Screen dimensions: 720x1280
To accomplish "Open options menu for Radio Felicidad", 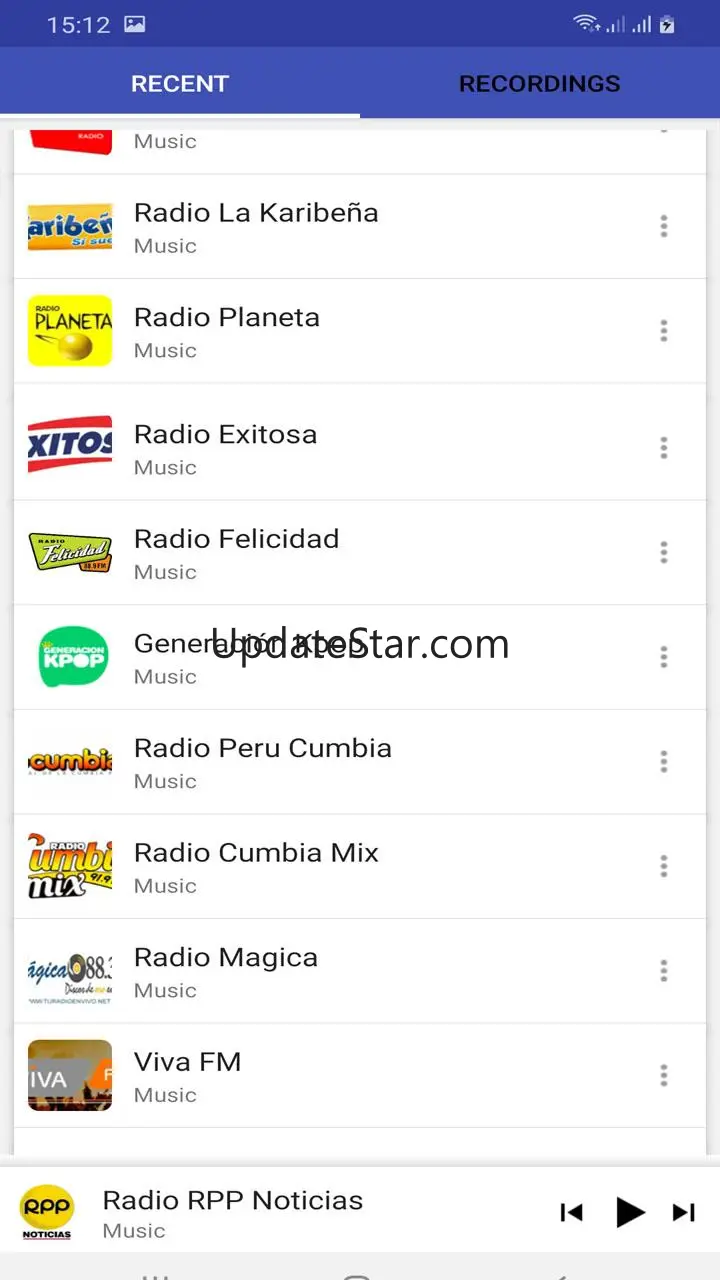I will (x=663, y=552).
